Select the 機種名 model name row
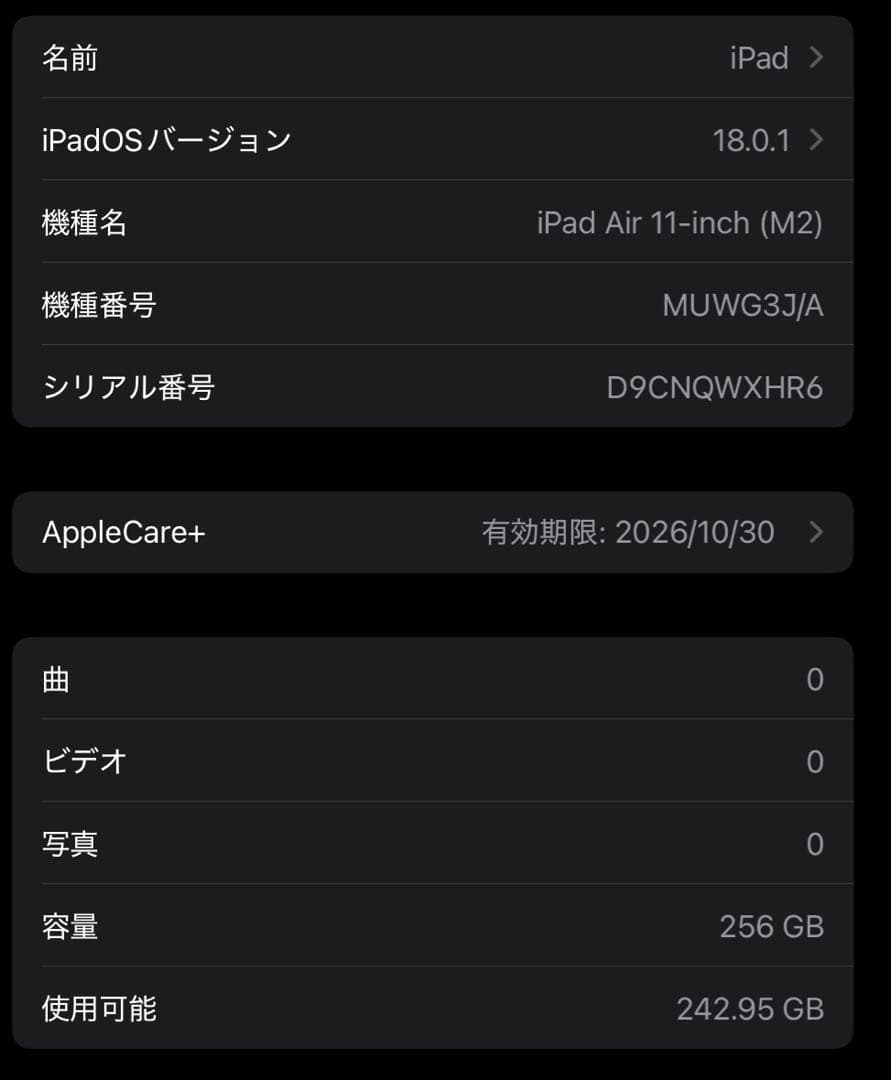The image size is (891, 1080). click(x=445, y=223)
